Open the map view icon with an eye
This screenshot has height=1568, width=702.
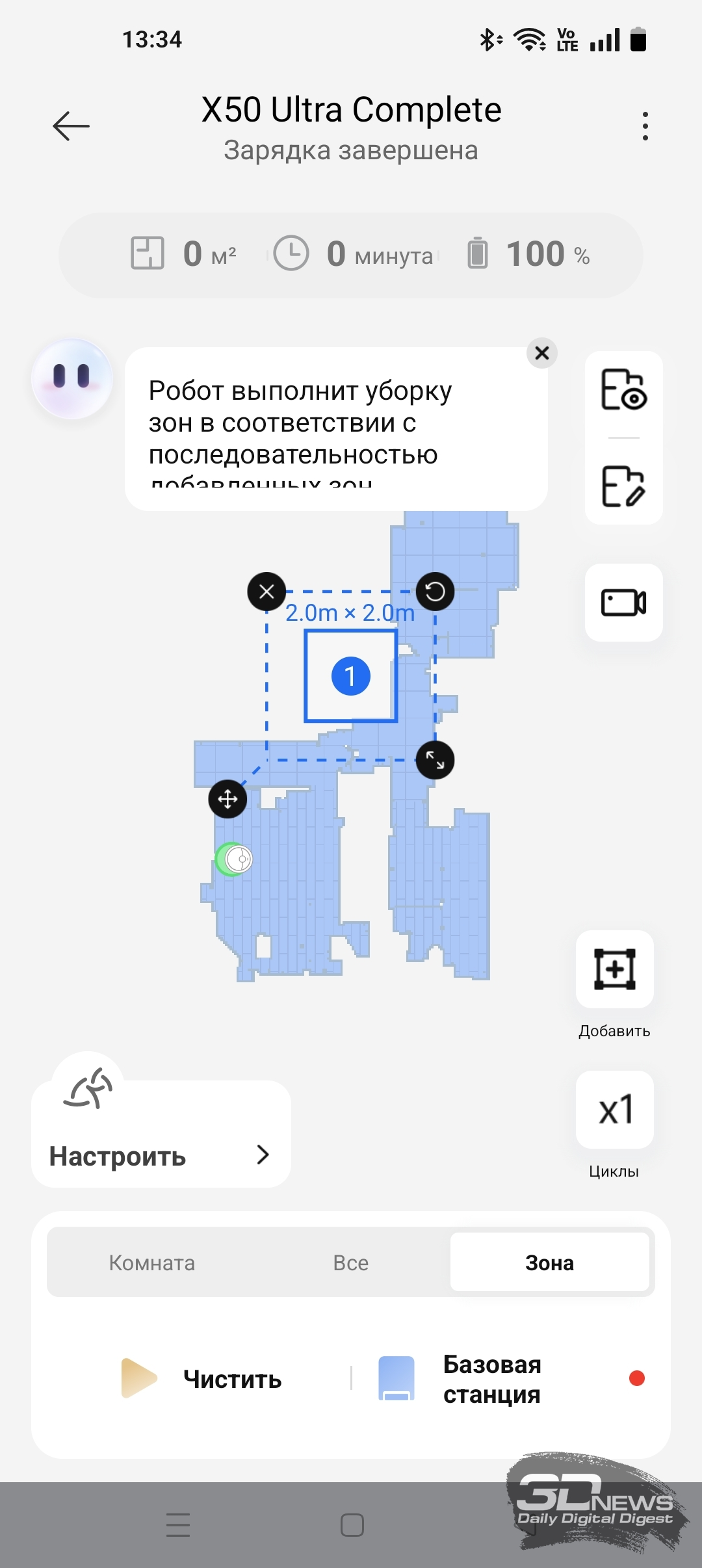623,389
